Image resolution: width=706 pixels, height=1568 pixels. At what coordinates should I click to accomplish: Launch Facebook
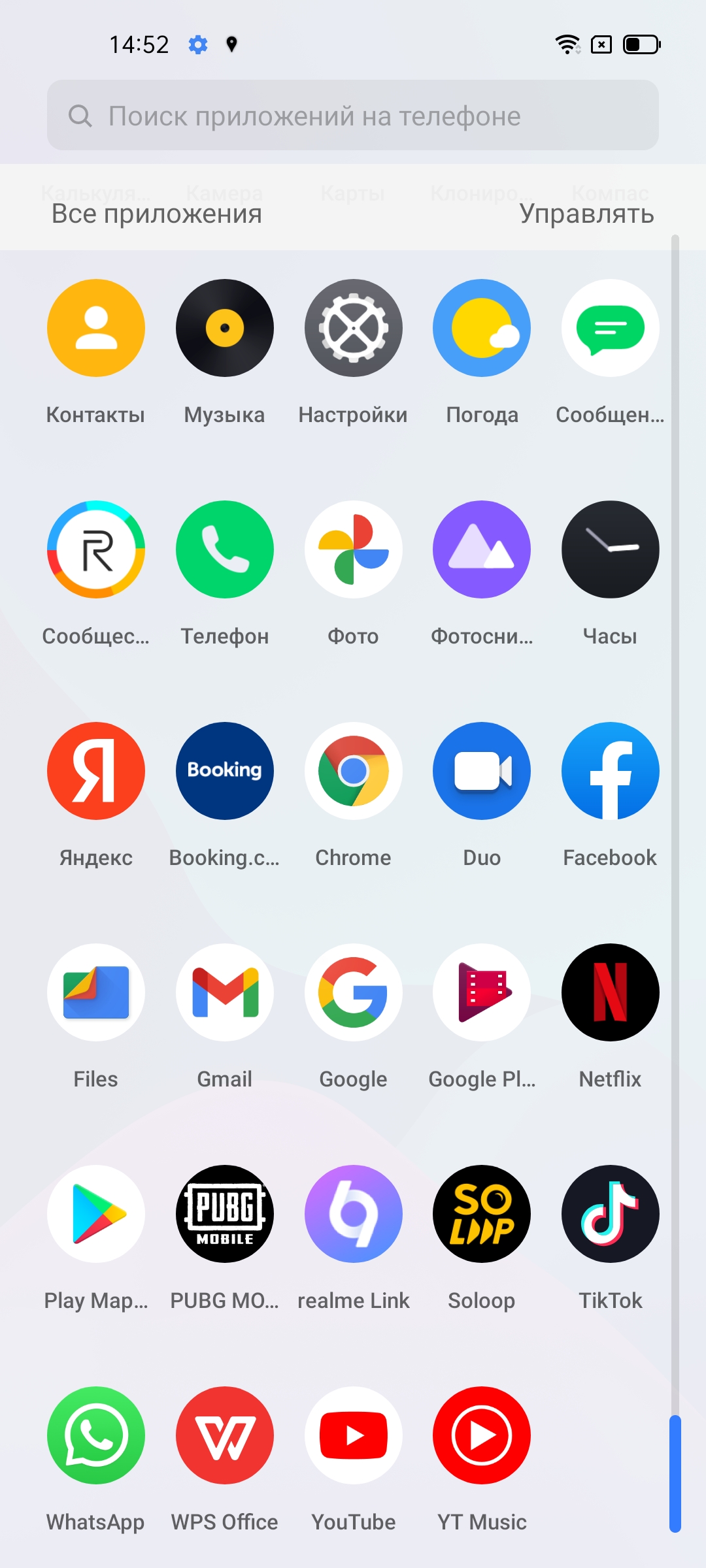610,771
